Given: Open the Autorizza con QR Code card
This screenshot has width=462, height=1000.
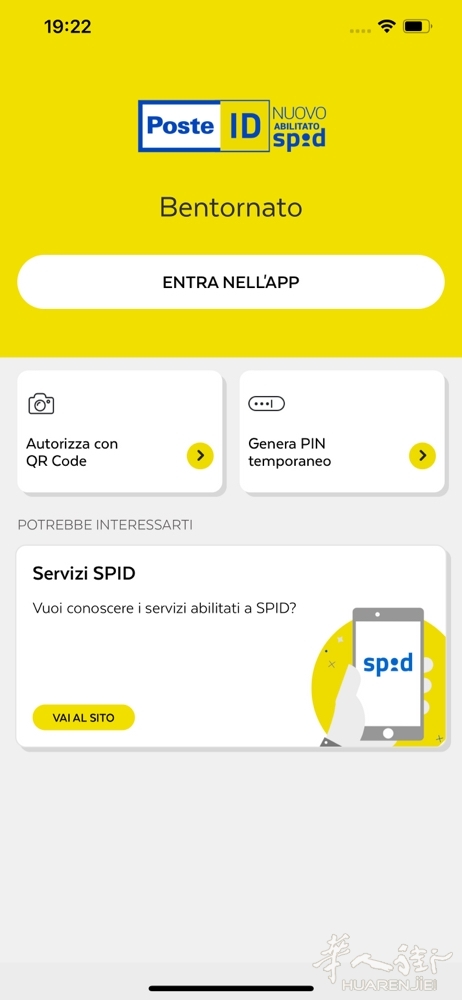Looking at the screenshot, I should tap(120, 432).
